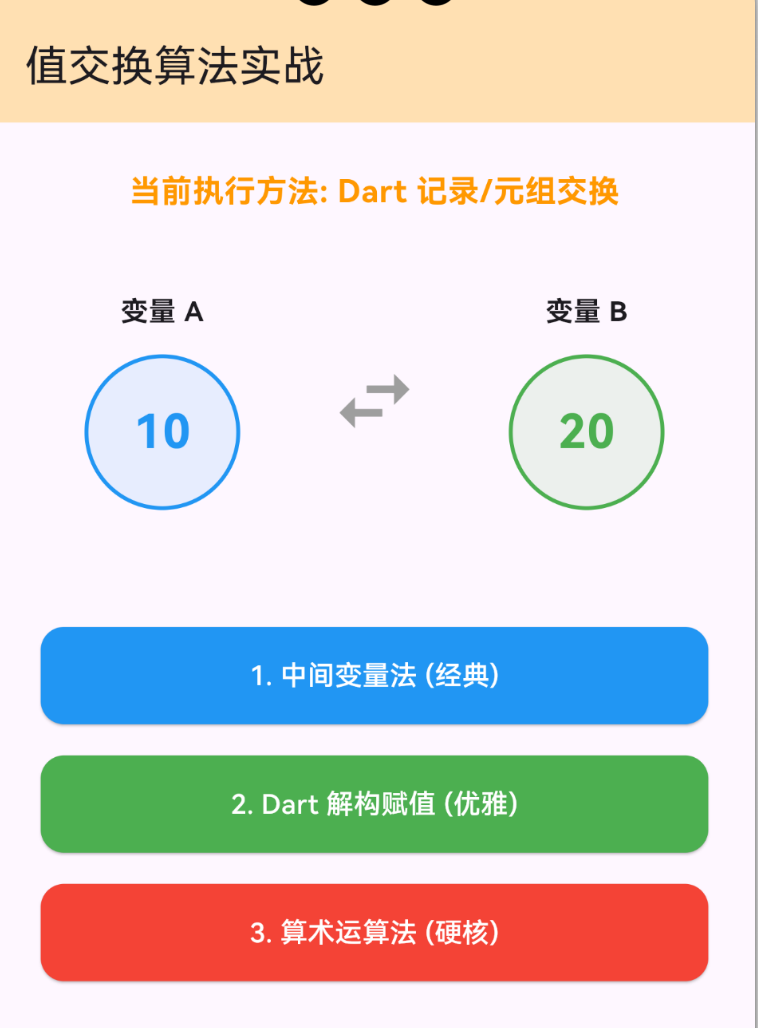The image size is (758, 1028).
Task: Click variable B's circular value indicator
Action: pos(586,431)
